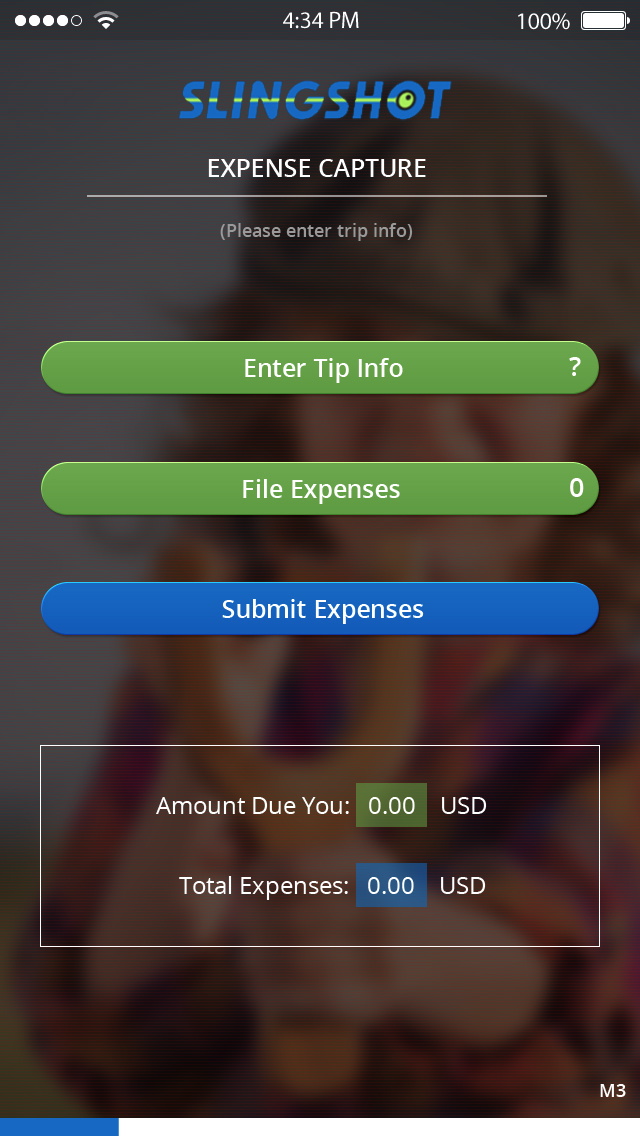Submit Expenses with the blue button
The width and height of the screenshot is (640, 1136).
coord(320,609)
